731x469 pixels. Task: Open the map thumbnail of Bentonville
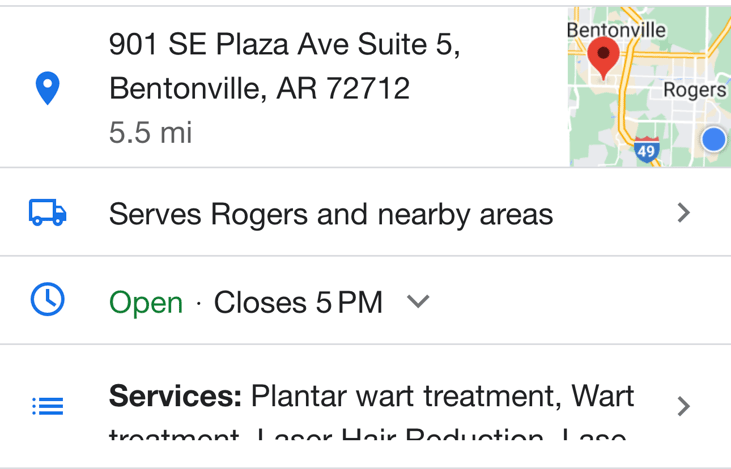(648, 86)
